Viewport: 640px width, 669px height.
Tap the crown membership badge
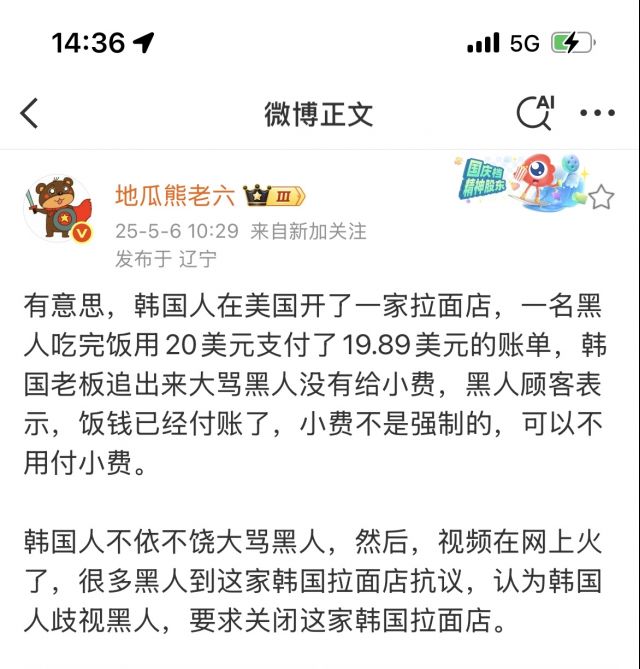click(274, 195)
